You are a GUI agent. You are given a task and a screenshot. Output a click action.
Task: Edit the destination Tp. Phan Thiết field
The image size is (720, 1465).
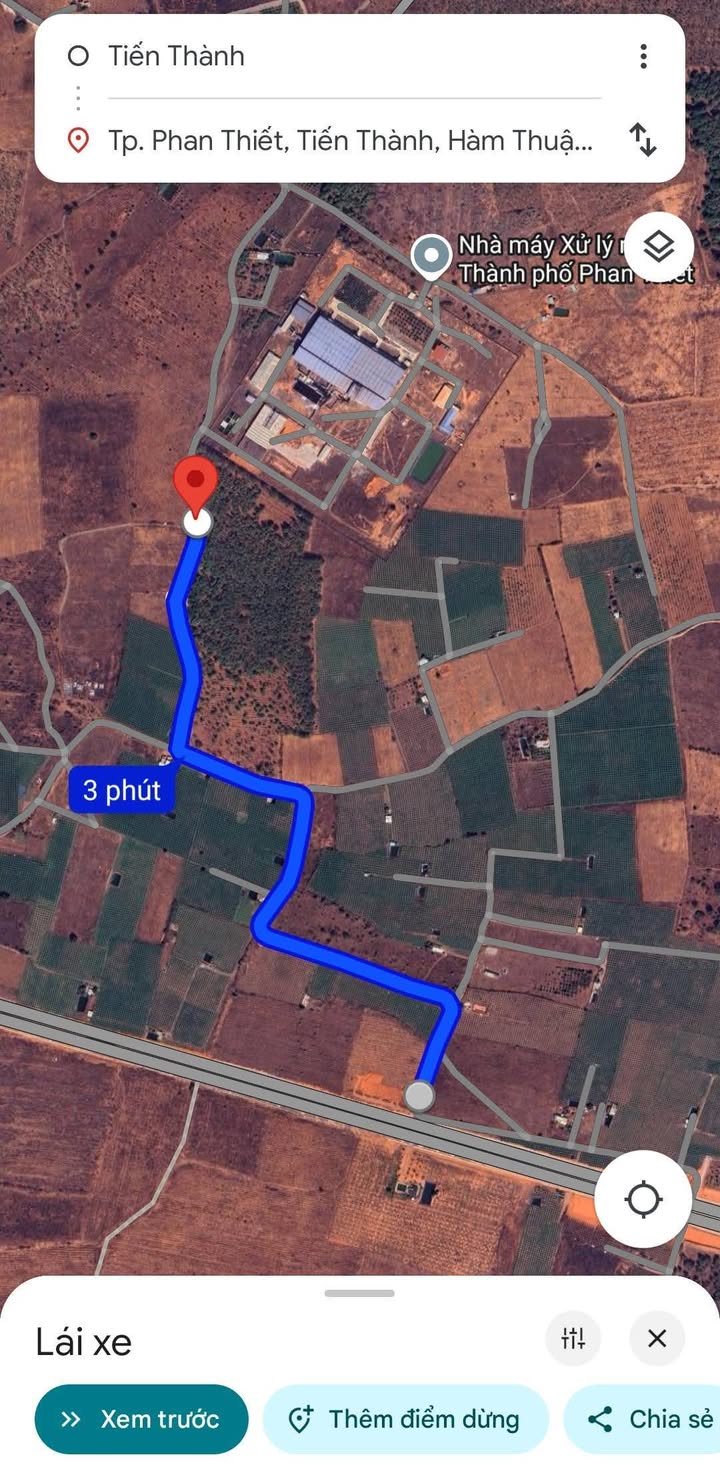pos(350,141)
